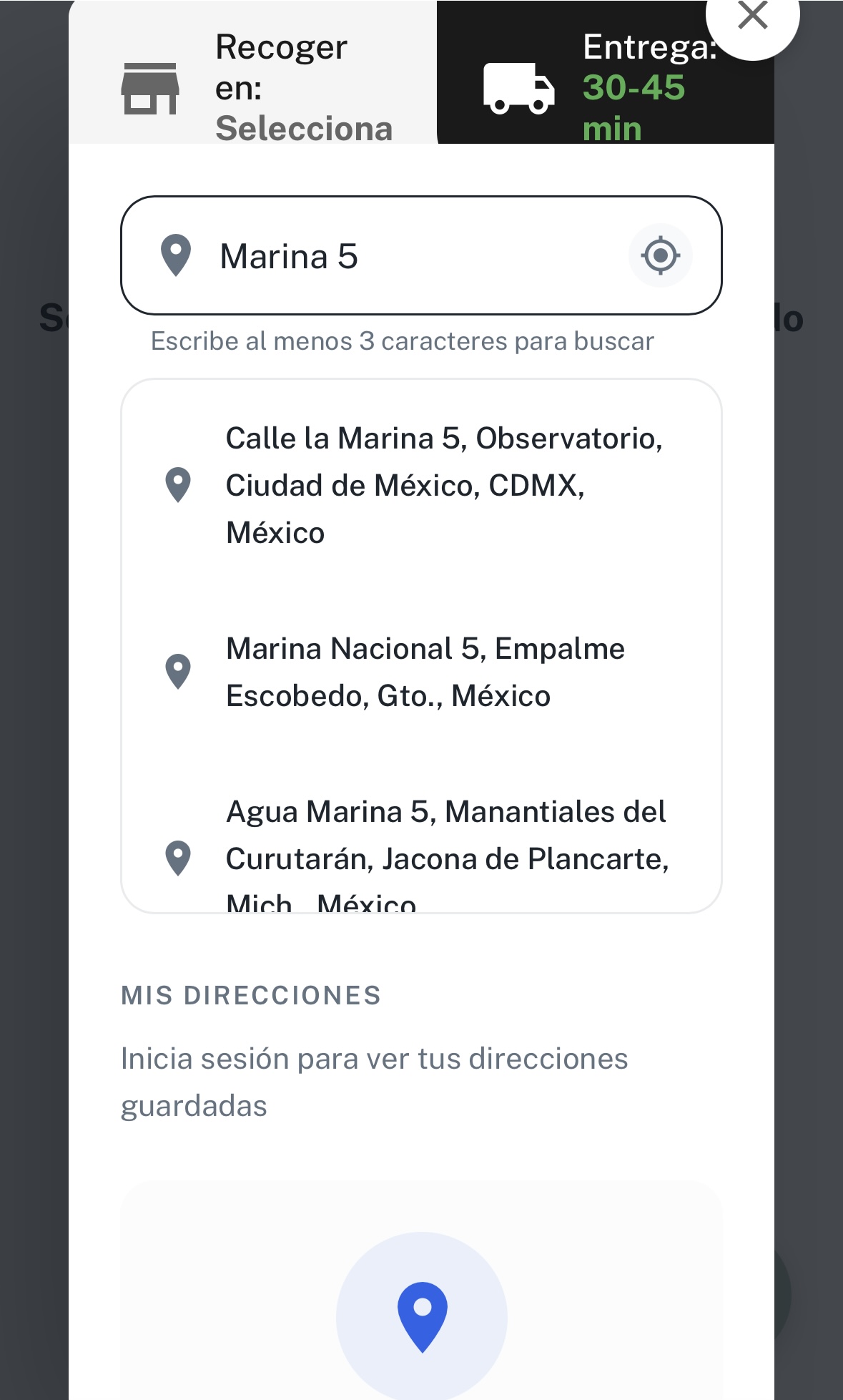Click the hint text about typing 3 characters

click(x=402, y=342)
